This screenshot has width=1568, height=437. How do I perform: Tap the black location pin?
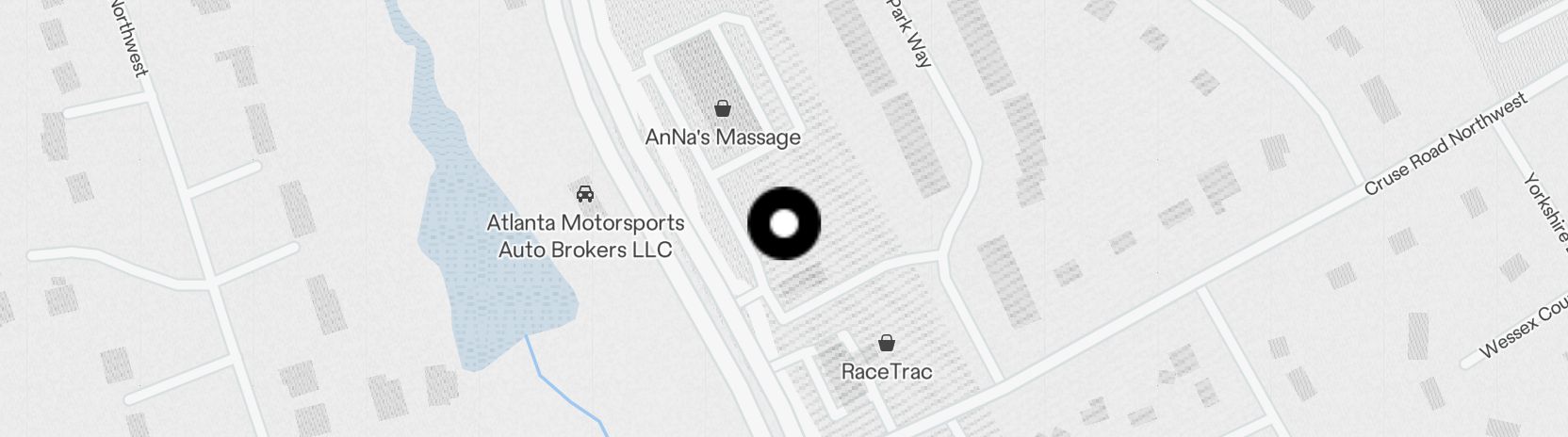[x=784, y=224]
